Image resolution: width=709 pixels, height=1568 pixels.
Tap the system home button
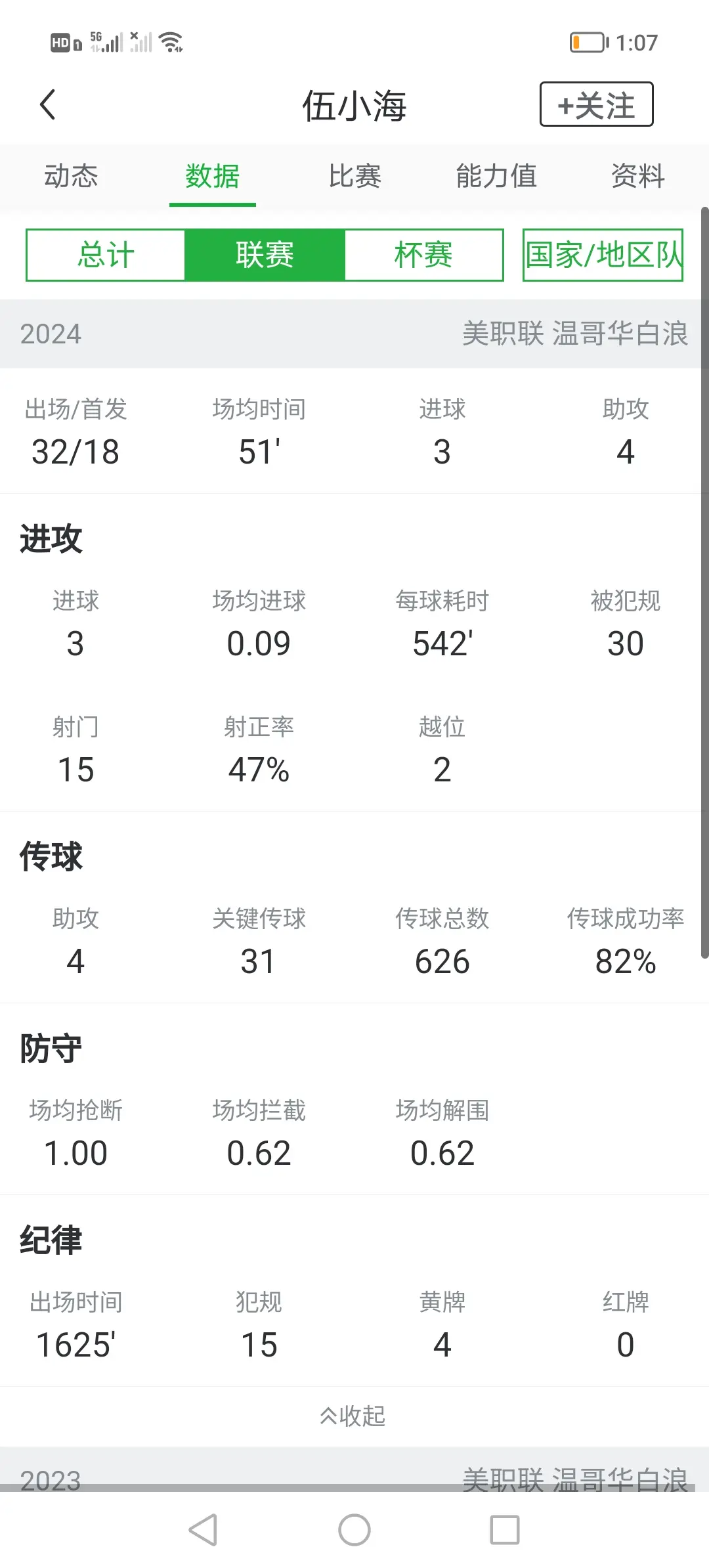tap(354, 1530)
